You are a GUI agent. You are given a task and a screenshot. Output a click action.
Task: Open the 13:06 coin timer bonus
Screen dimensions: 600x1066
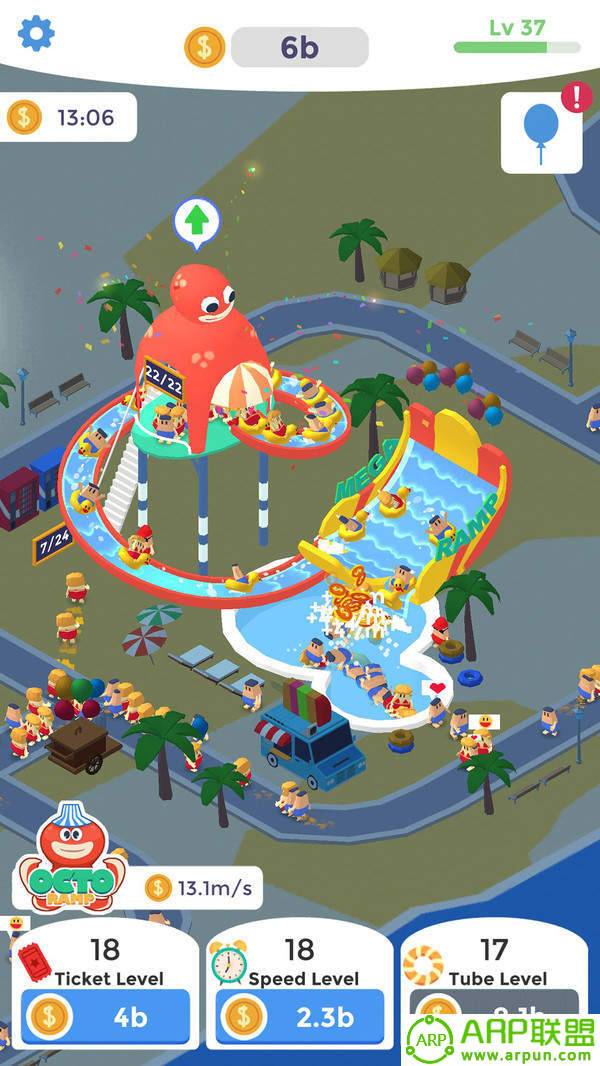(66, 118)
